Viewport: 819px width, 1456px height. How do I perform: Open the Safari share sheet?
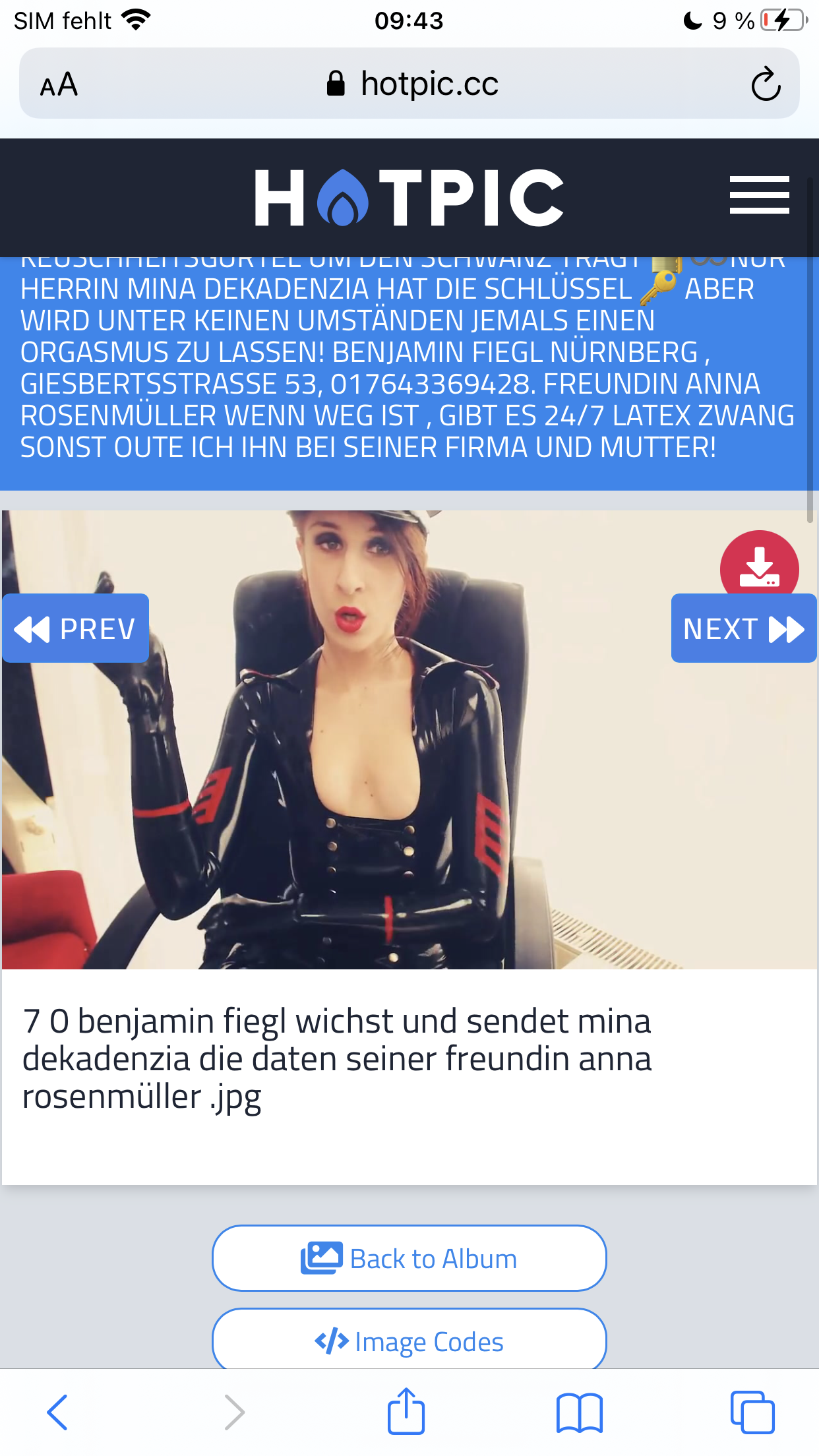click(406, 1411)
